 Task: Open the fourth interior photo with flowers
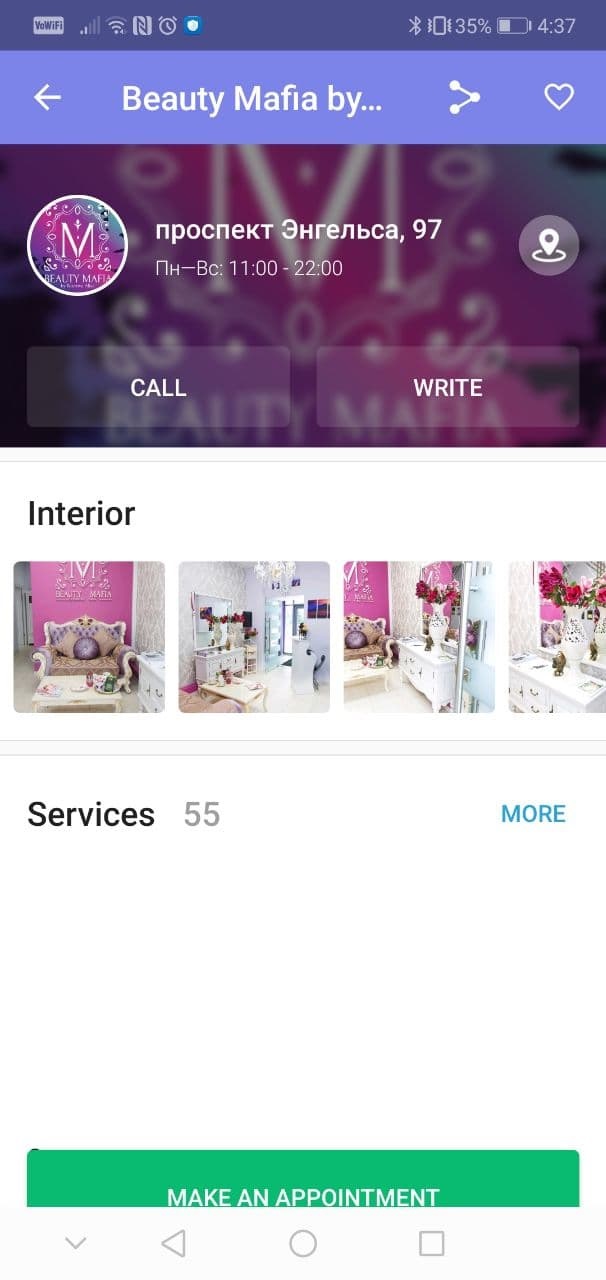[x=557, y=637]
